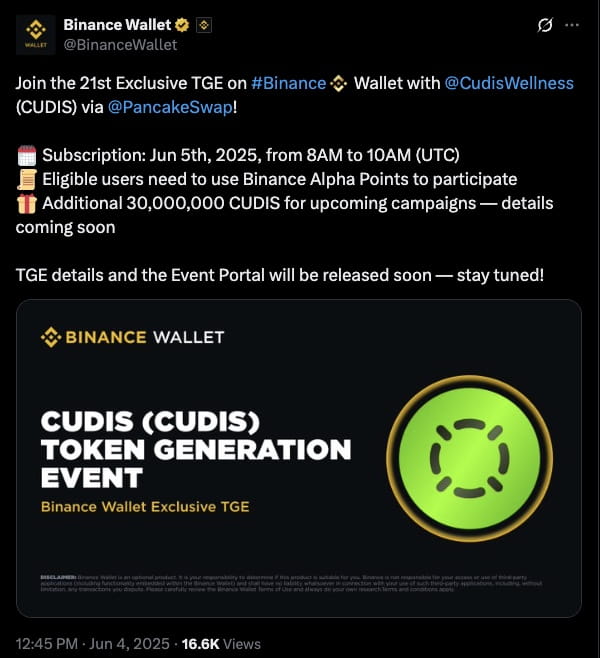
Task: Open the CUDIS Token Generation Event image
Action: [299, 458]
